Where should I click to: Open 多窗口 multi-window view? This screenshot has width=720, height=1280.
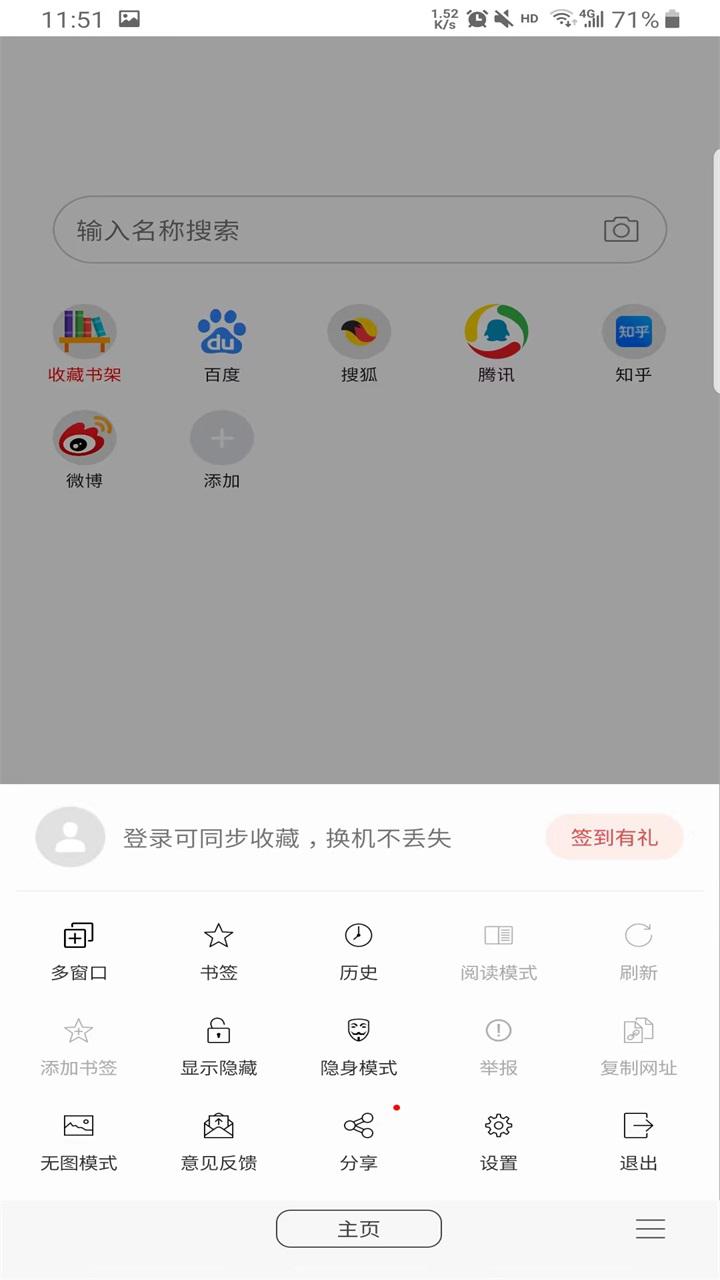pos(79,951)
